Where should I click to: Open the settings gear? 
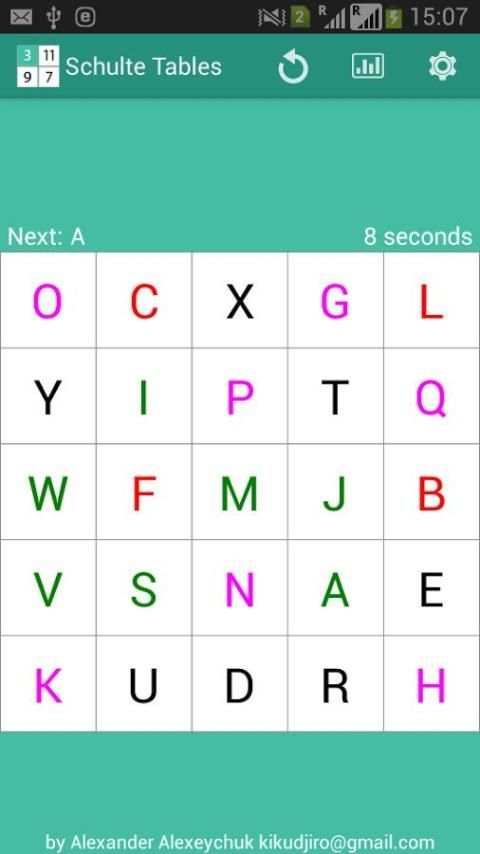(x=442, y=66)
